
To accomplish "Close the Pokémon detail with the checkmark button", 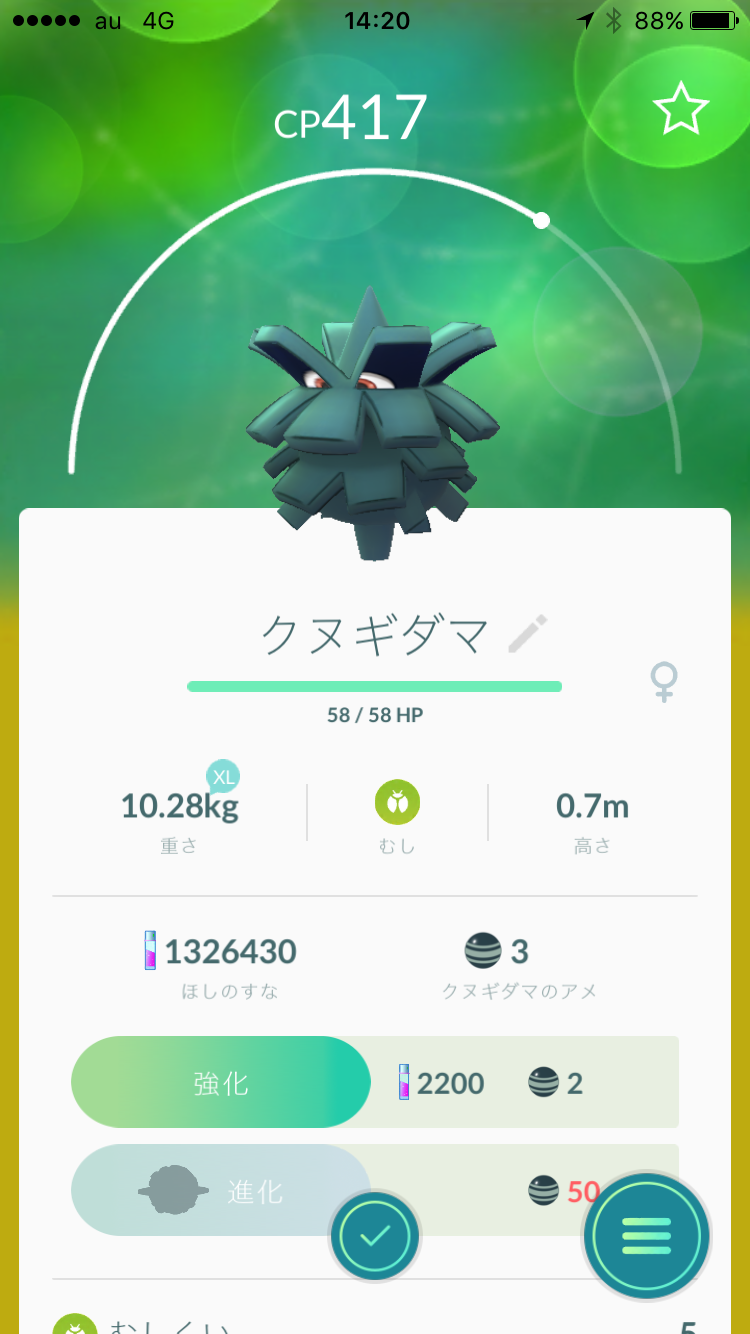I will point(375,1236).
